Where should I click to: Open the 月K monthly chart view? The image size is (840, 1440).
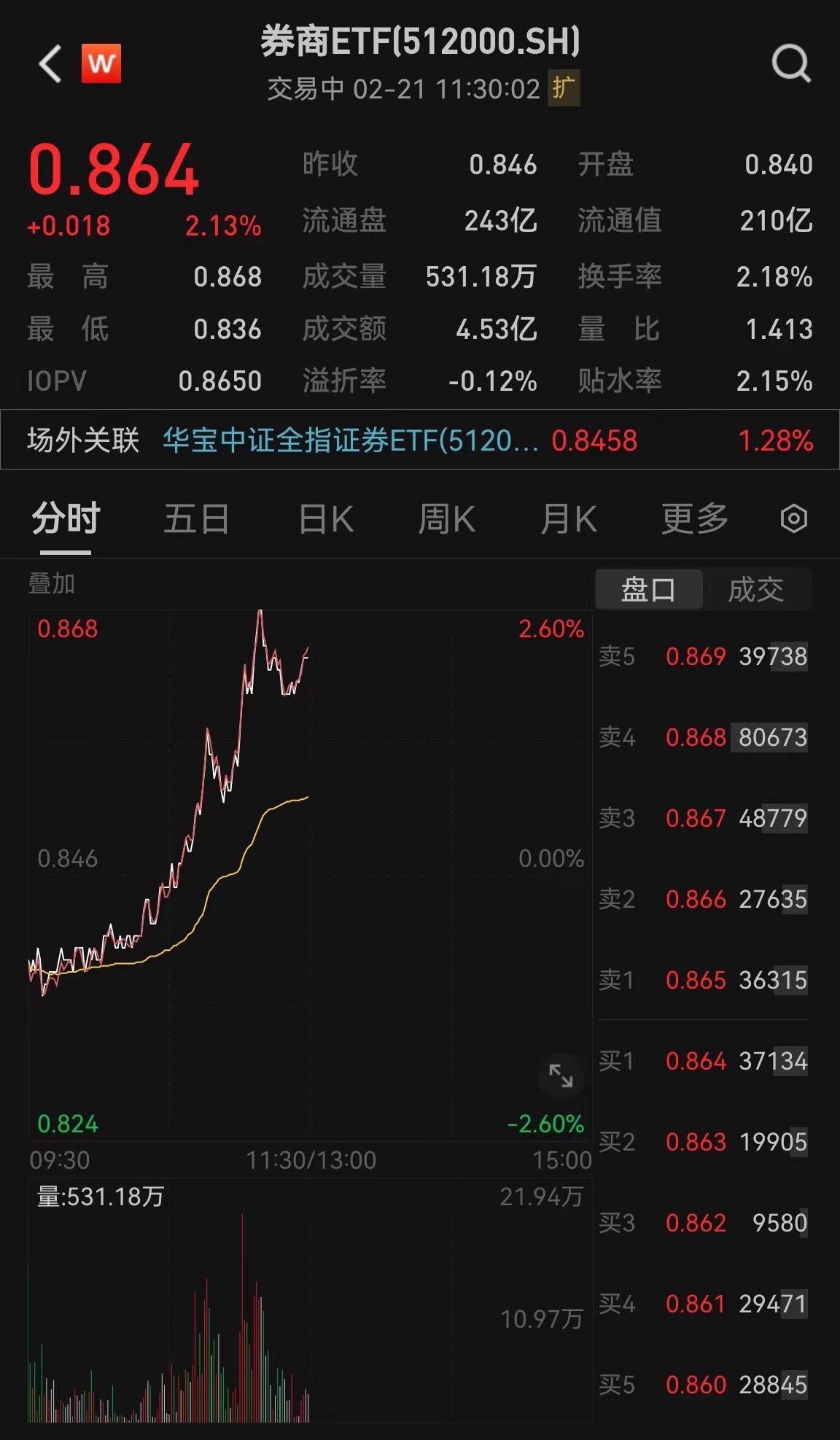tap(569, 518)
